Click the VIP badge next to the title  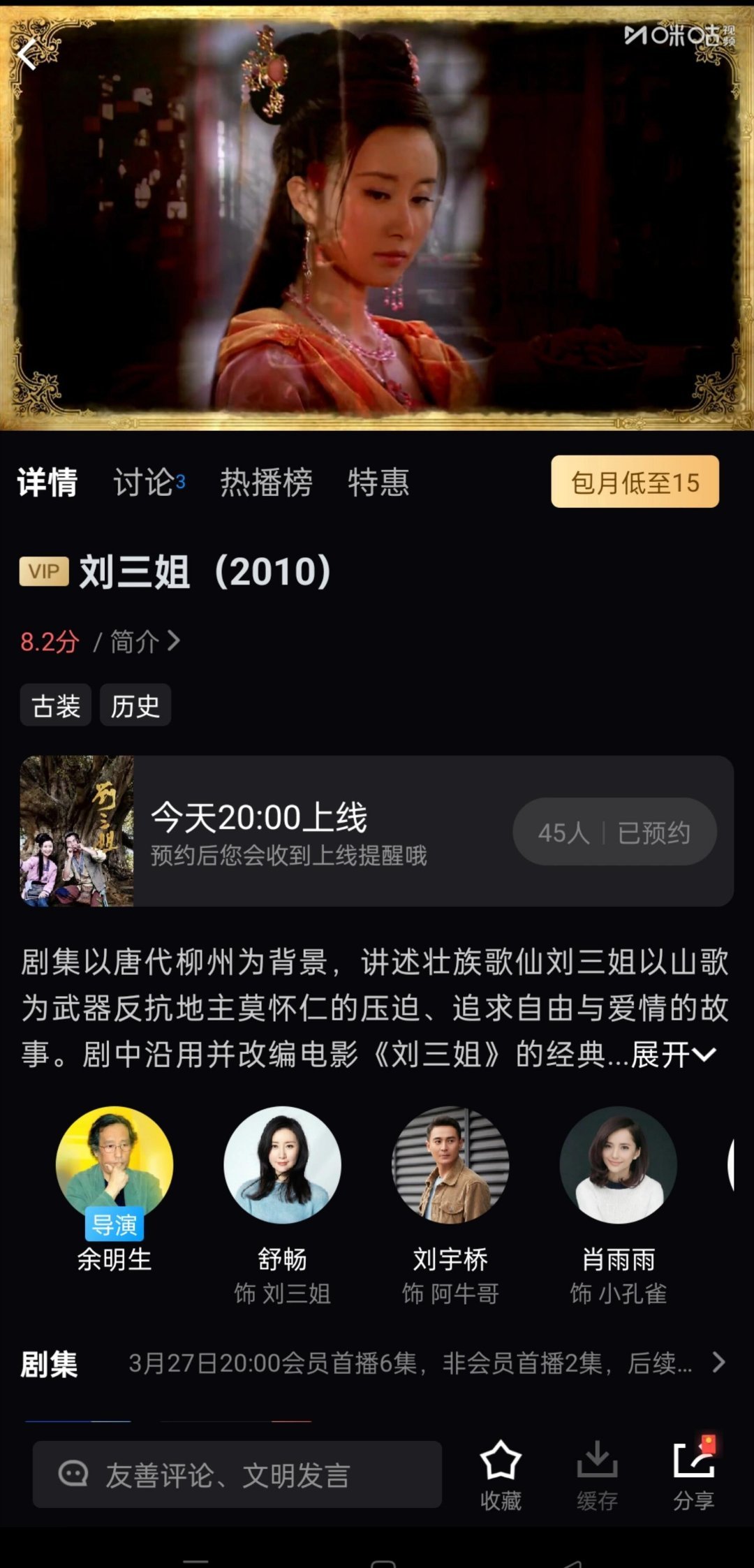(45, 573)
